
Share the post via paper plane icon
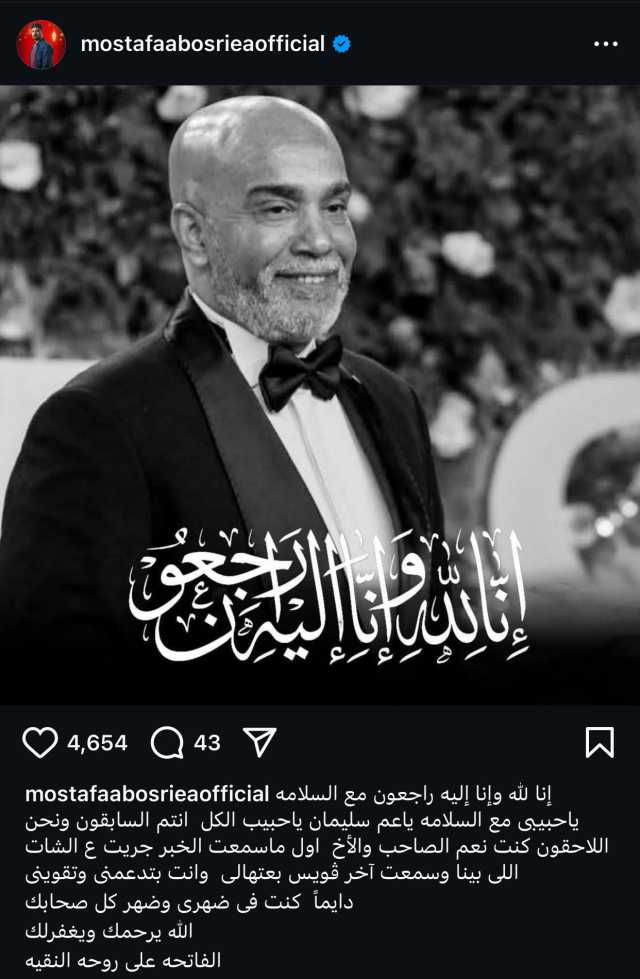pos(259,742)
